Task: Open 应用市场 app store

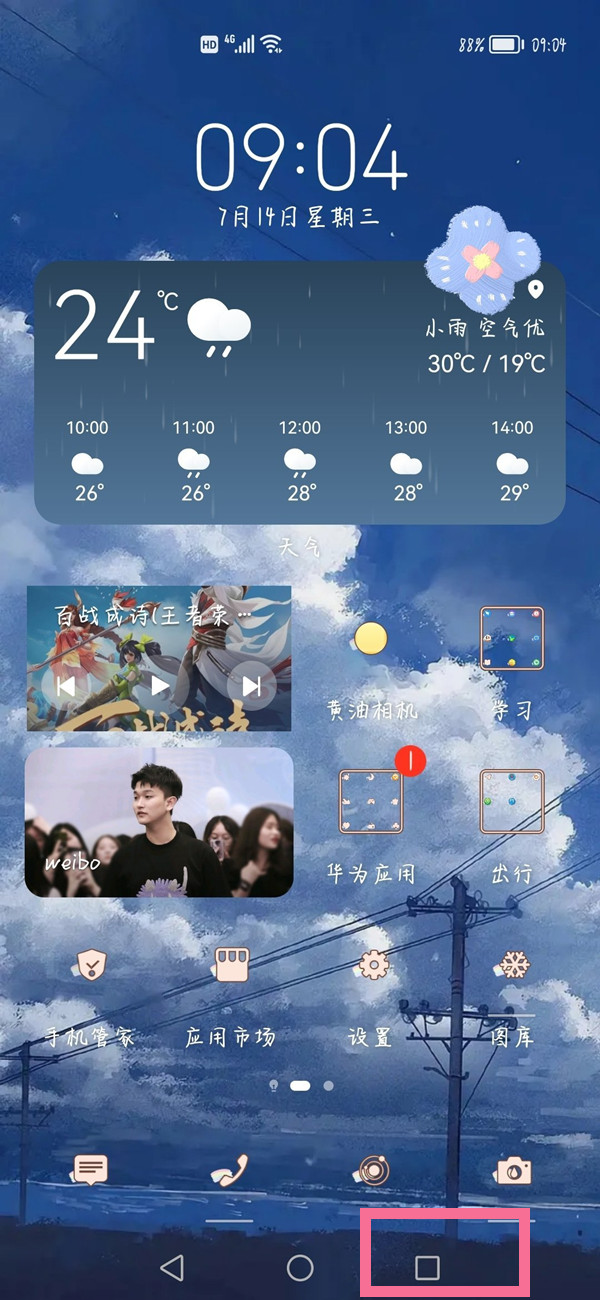Action: click(230, 966)
